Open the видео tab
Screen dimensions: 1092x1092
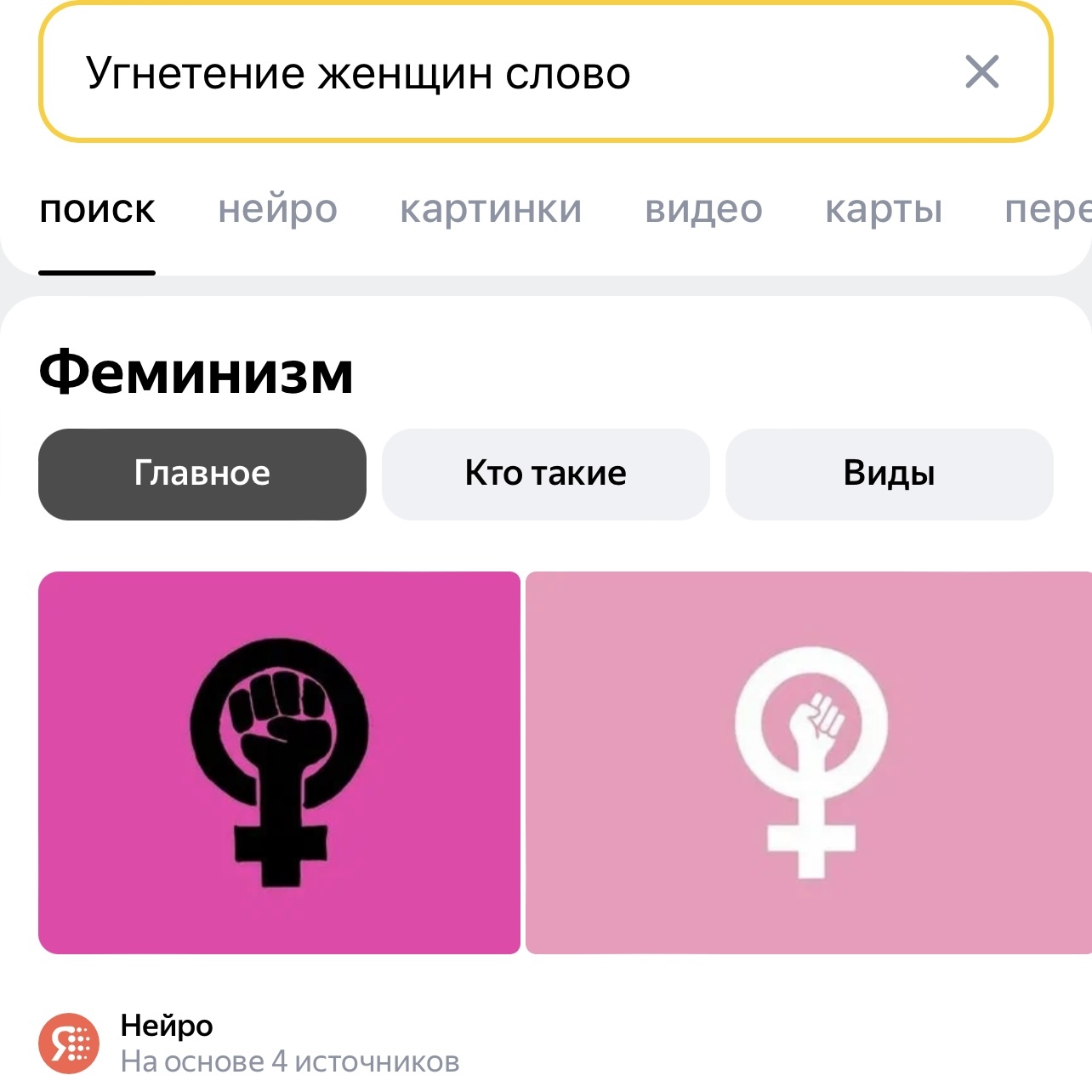(703, 209)
